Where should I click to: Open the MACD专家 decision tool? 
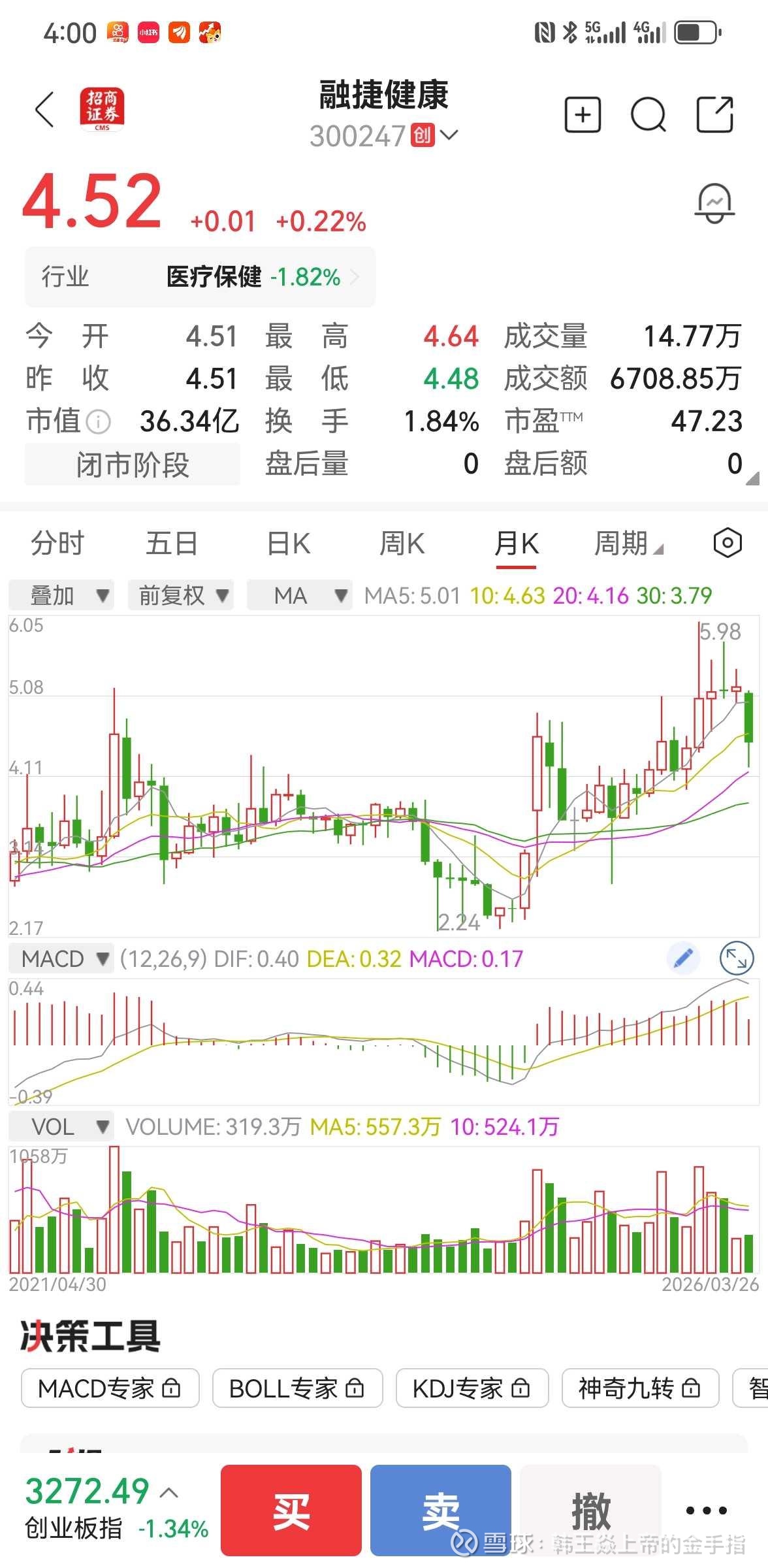pos(110,1388)
